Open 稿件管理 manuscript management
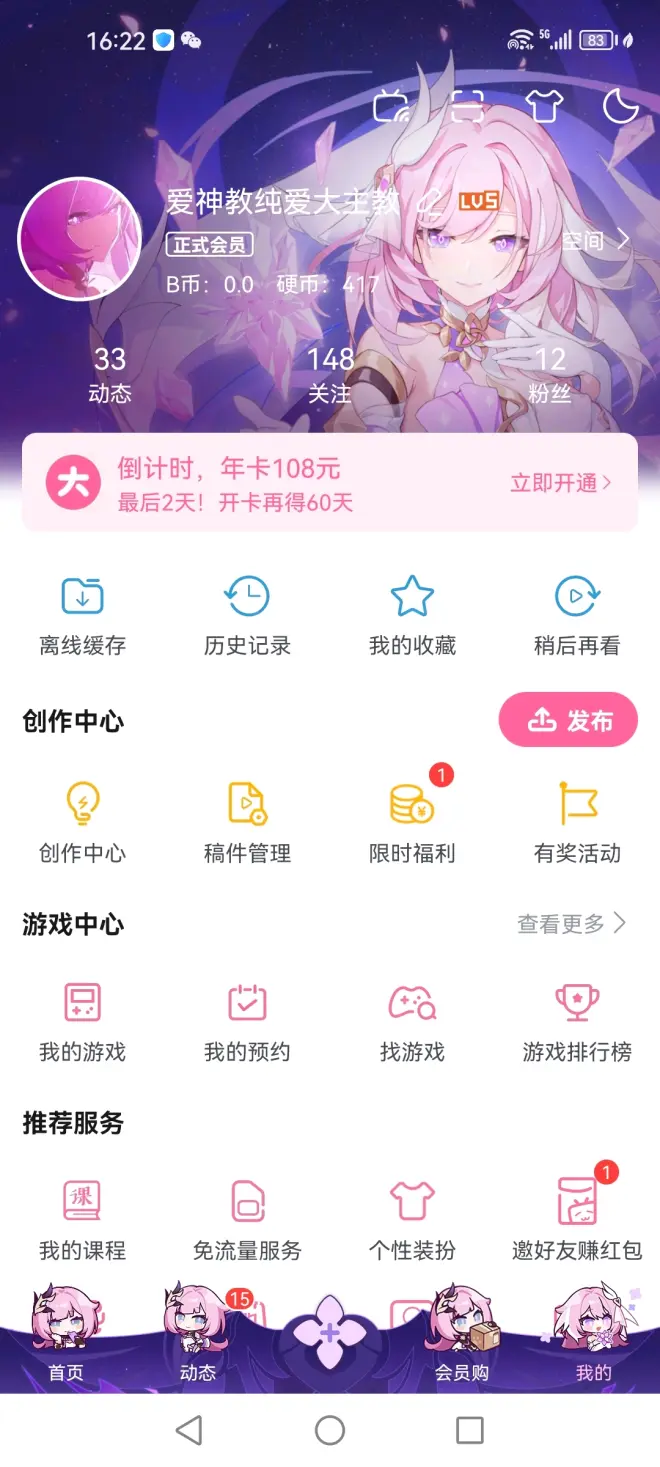 pos(247,823)
